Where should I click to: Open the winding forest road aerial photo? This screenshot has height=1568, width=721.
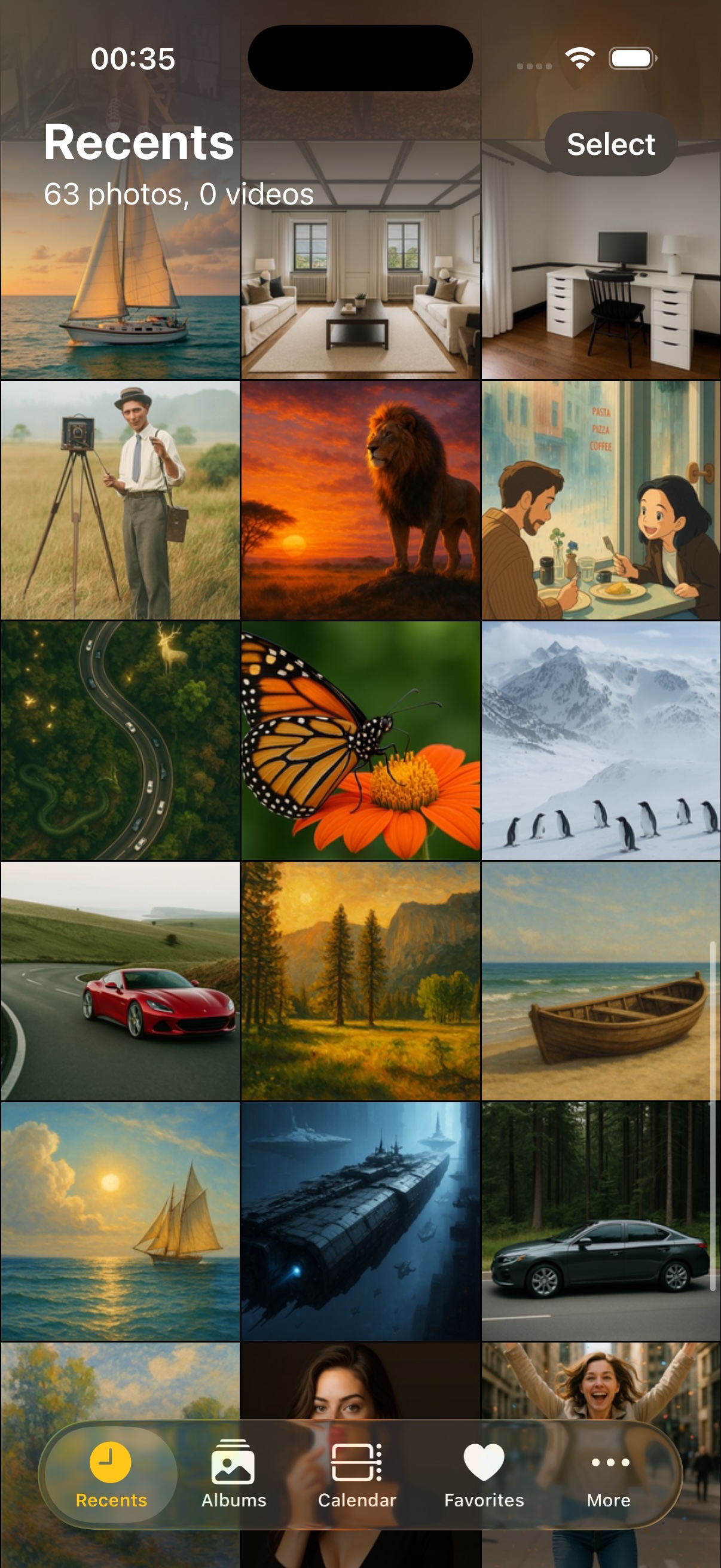tap(121, 740)
